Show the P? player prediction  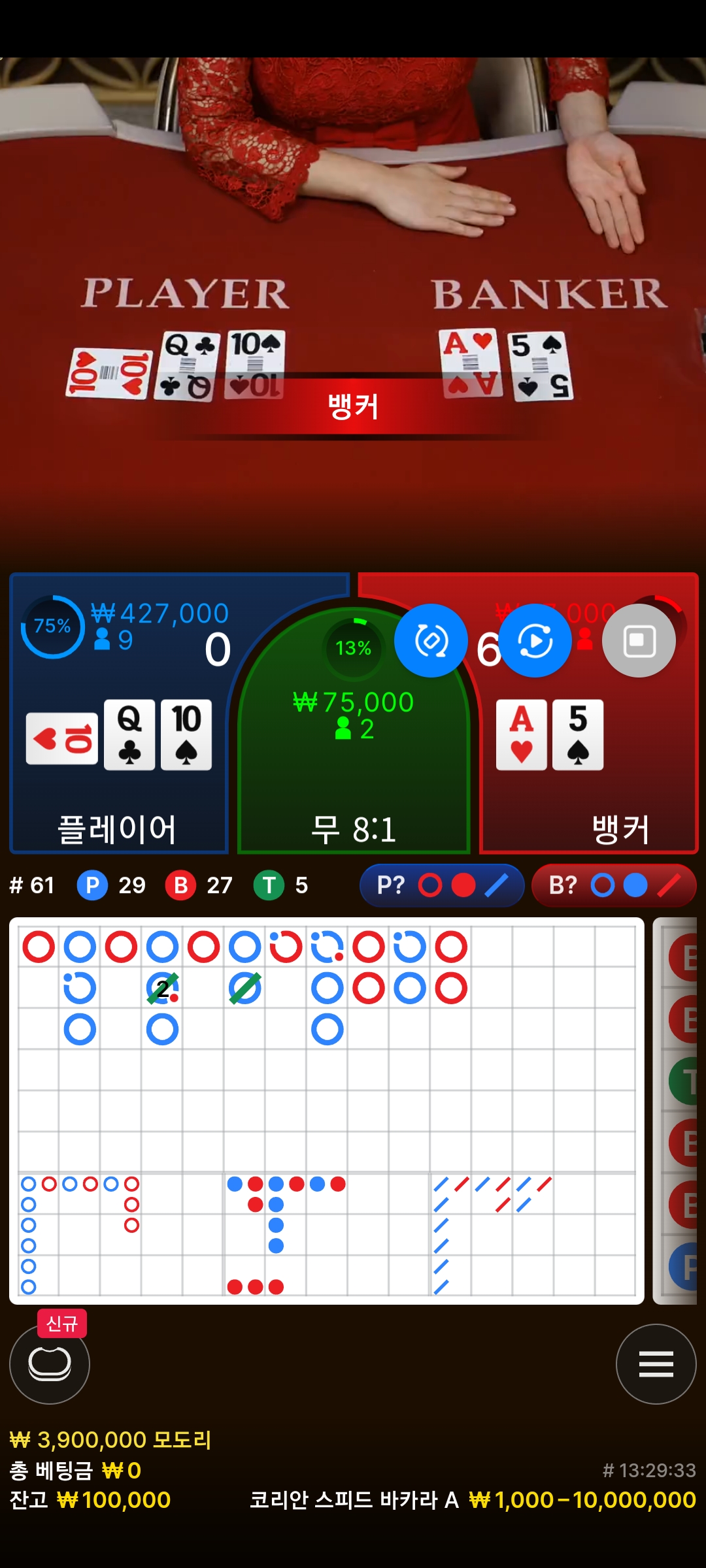click(442, 885)
